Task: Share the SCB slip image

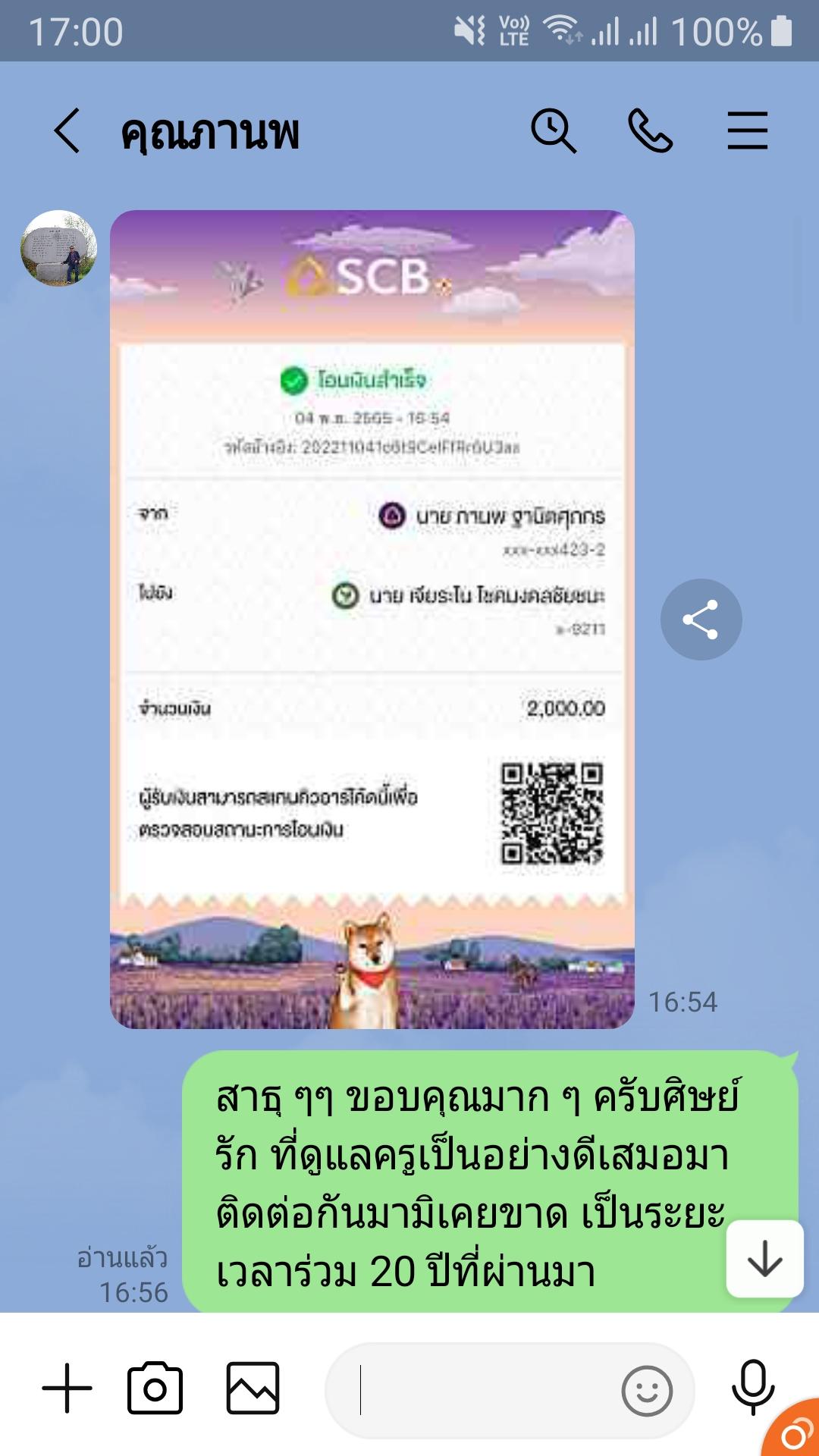Action: [701, 620]
